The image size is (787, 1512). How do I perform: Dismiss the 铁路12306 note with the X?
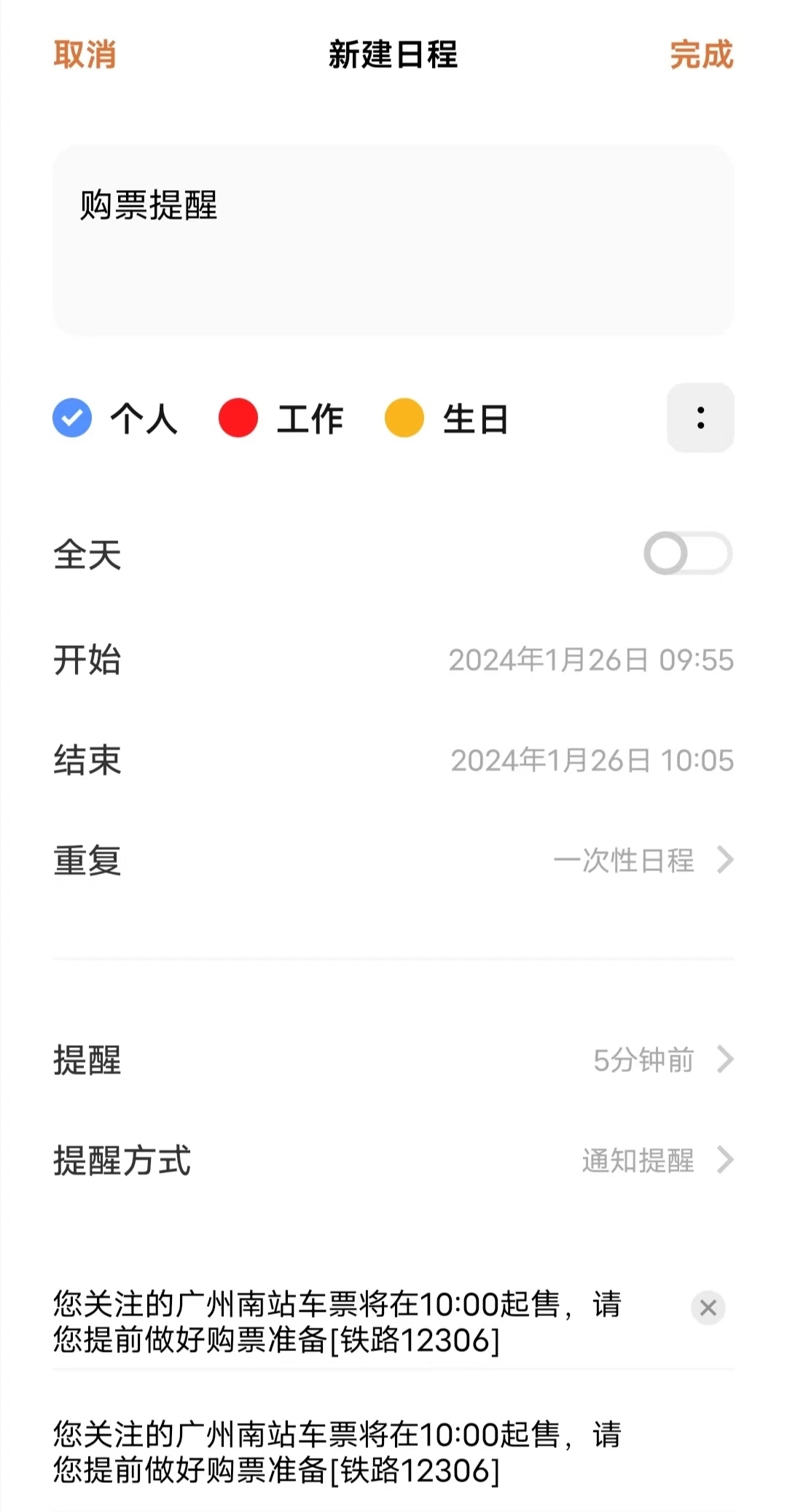pyautogui.click(x=708, y=1308)
